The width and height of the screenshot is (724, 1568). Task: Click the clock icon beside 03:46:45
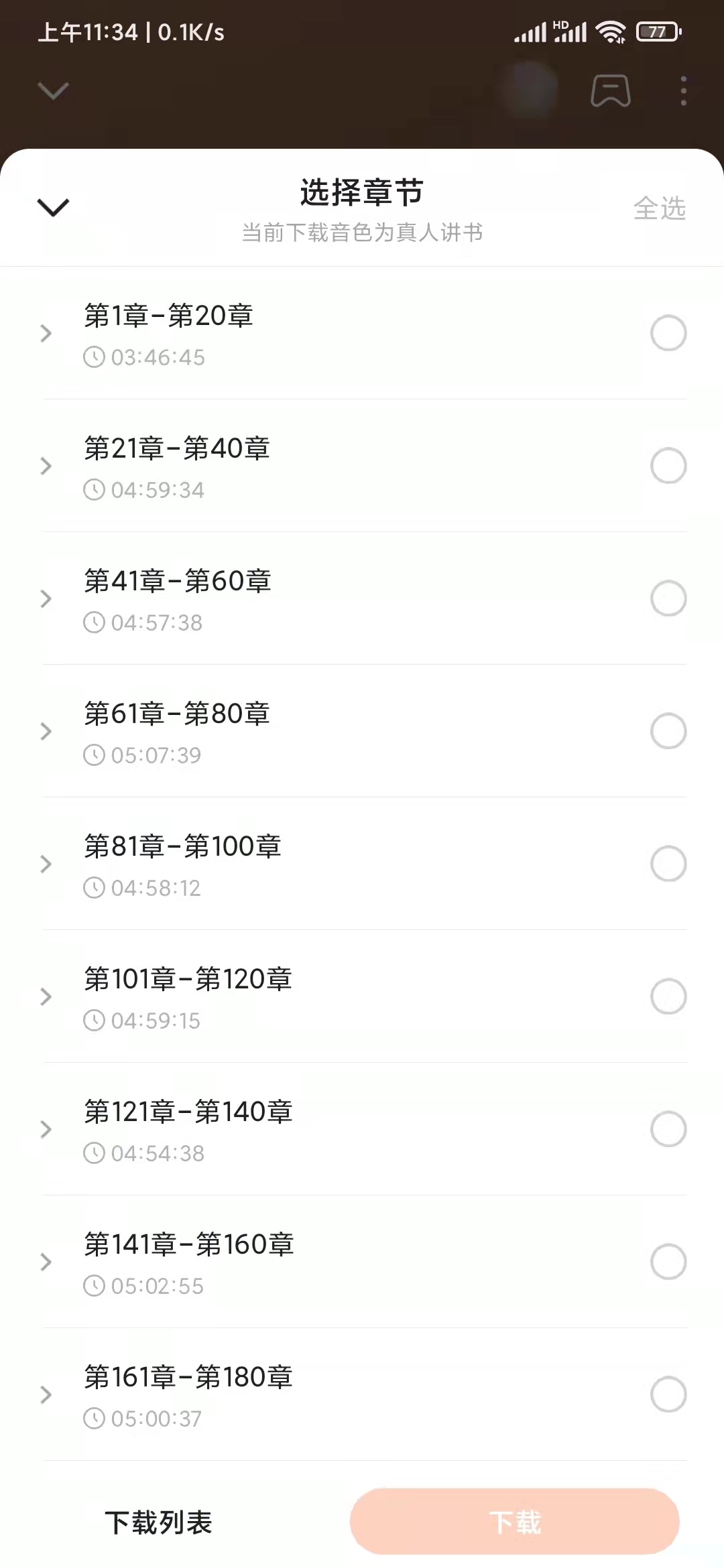pos(95,357)
